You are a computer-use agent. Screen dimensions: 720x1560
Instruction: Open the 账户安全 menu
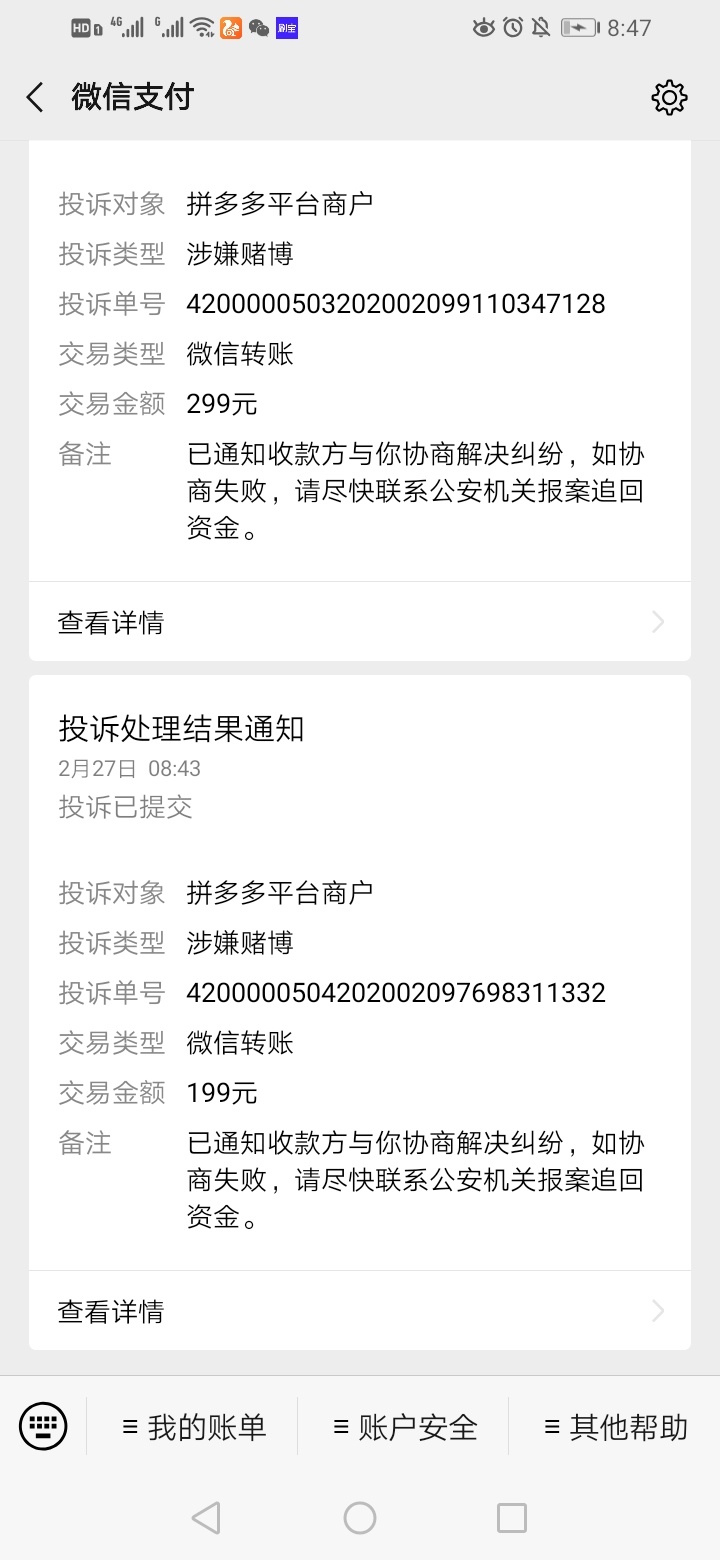(404, 1427)
